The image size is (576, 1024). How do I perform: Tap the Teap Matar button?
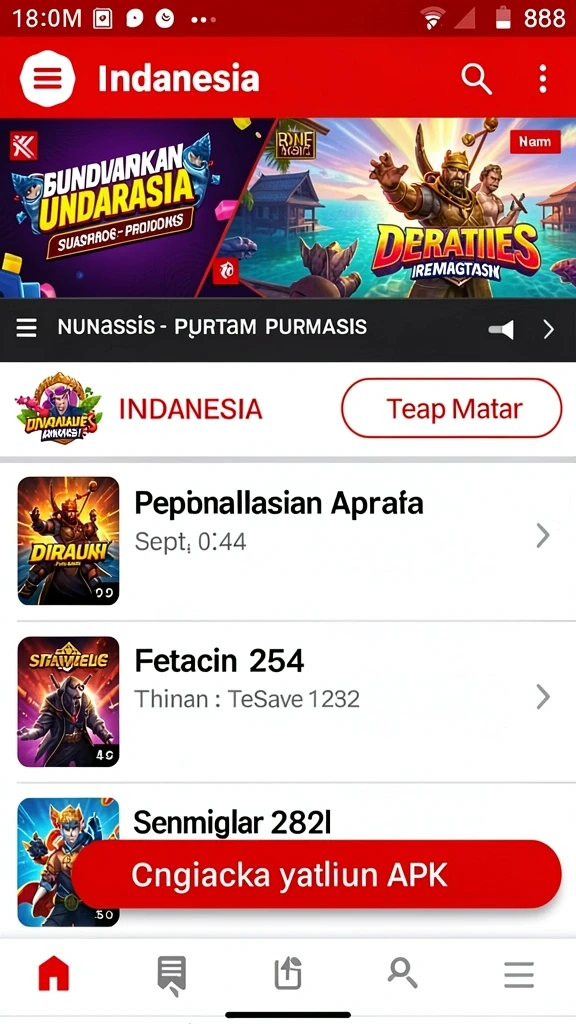[451, 408]
